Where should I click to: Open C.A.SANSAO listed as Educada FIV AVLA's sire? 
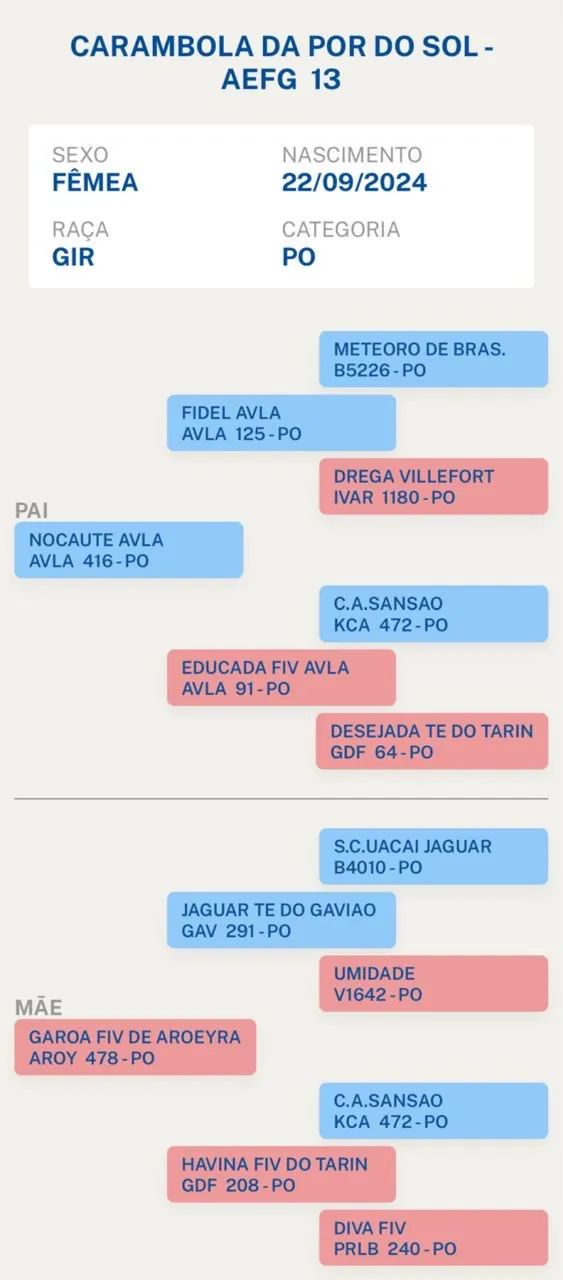point(434,614)
